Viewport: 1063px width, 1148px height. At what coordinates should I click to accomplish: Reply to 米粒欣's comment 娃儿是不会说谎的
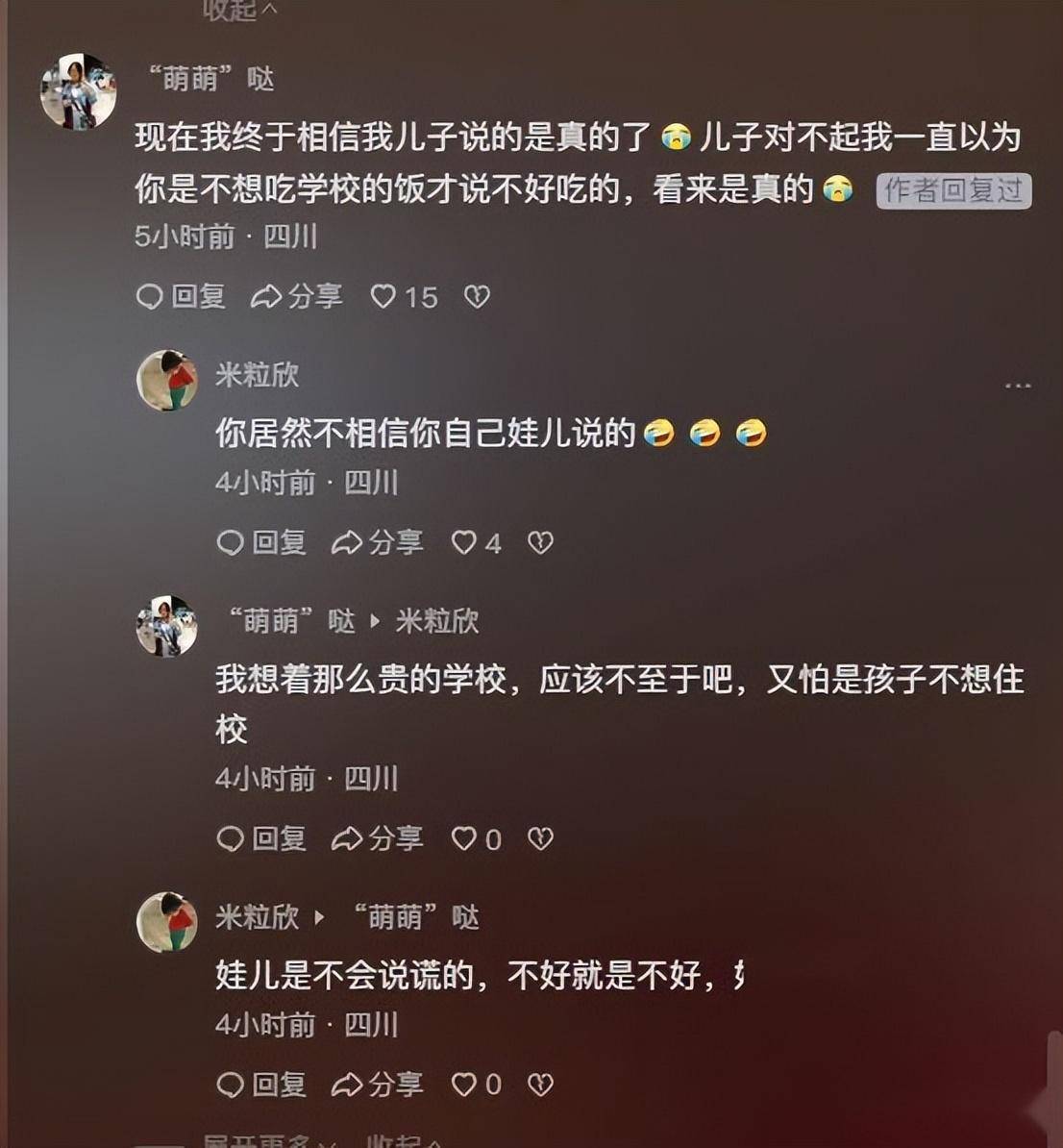(x=261, y=1085)
